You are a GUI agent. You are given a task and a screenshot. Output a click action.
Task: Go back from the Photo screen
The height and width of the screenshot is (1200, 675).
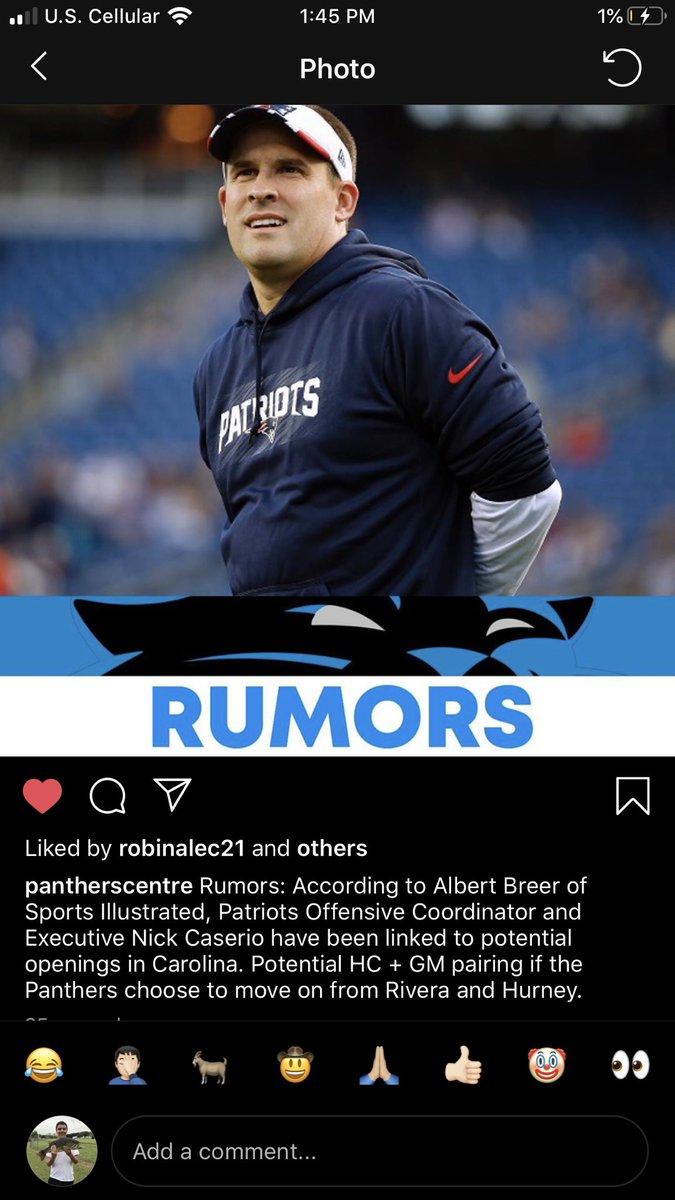pyautogui.click(x=38, y=68)
